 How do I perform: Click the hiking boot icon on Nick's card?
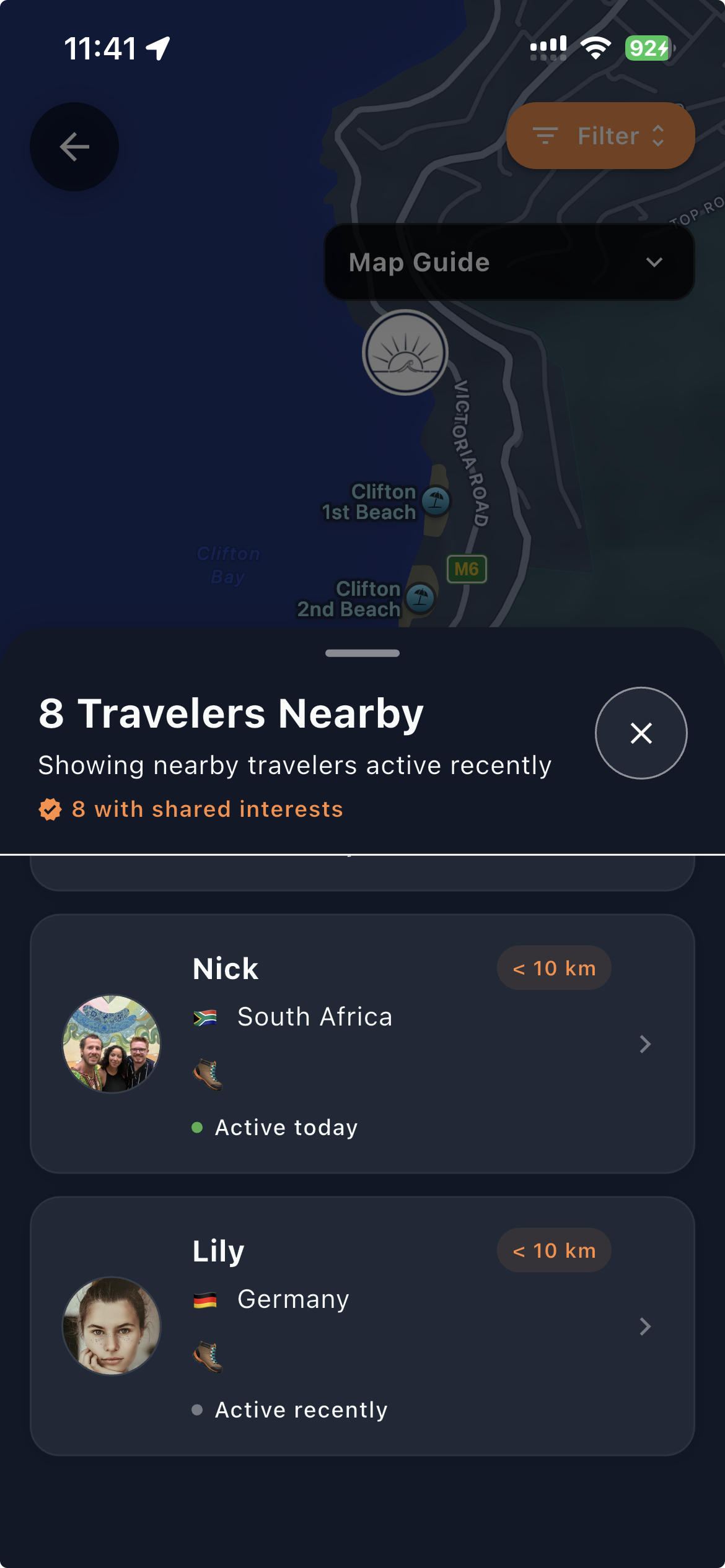tap(208, 1073)
